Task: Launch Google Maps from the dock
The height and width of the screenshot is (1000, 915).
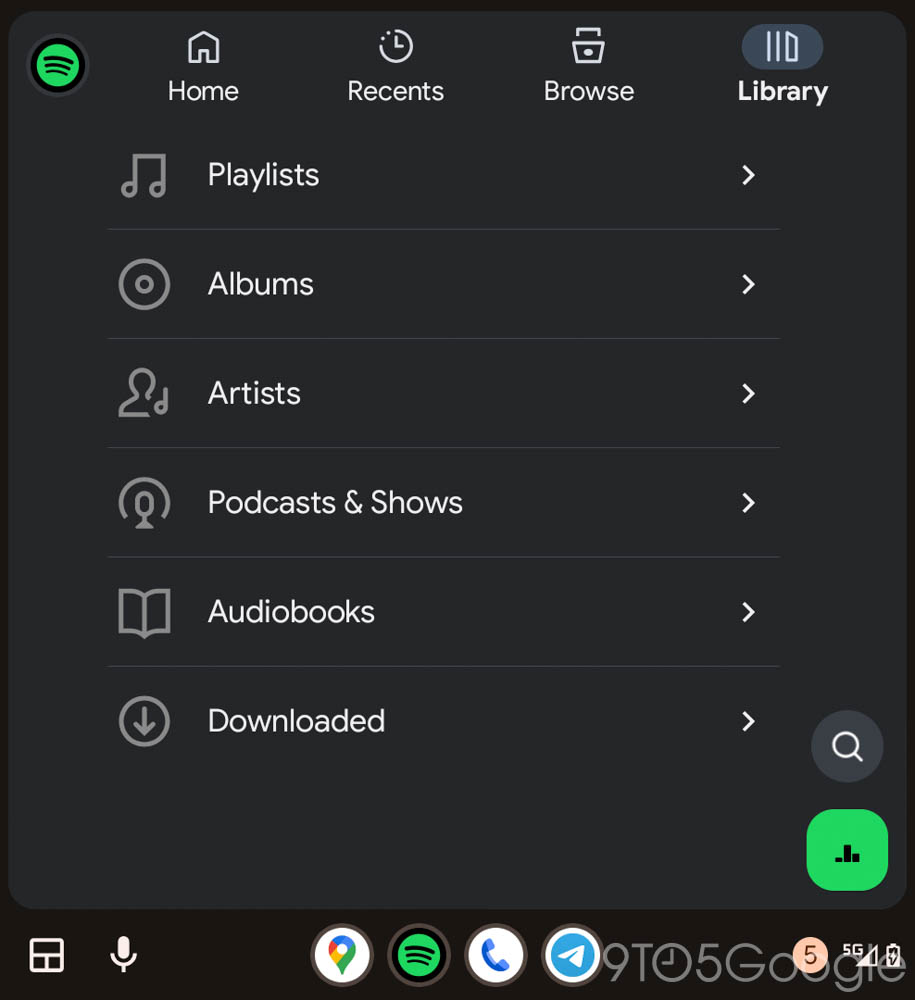Action: point(342,956)
